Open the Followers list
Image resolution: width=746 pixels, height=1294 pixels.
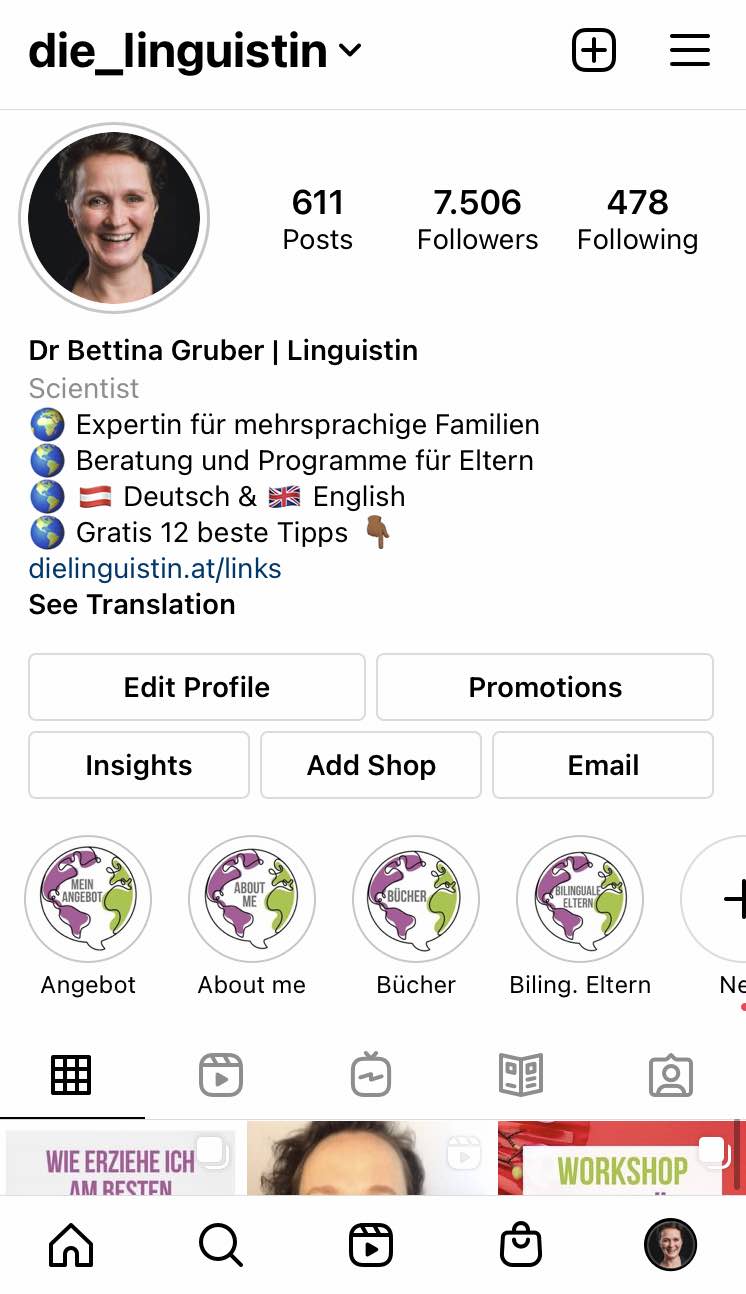[477, 219]
